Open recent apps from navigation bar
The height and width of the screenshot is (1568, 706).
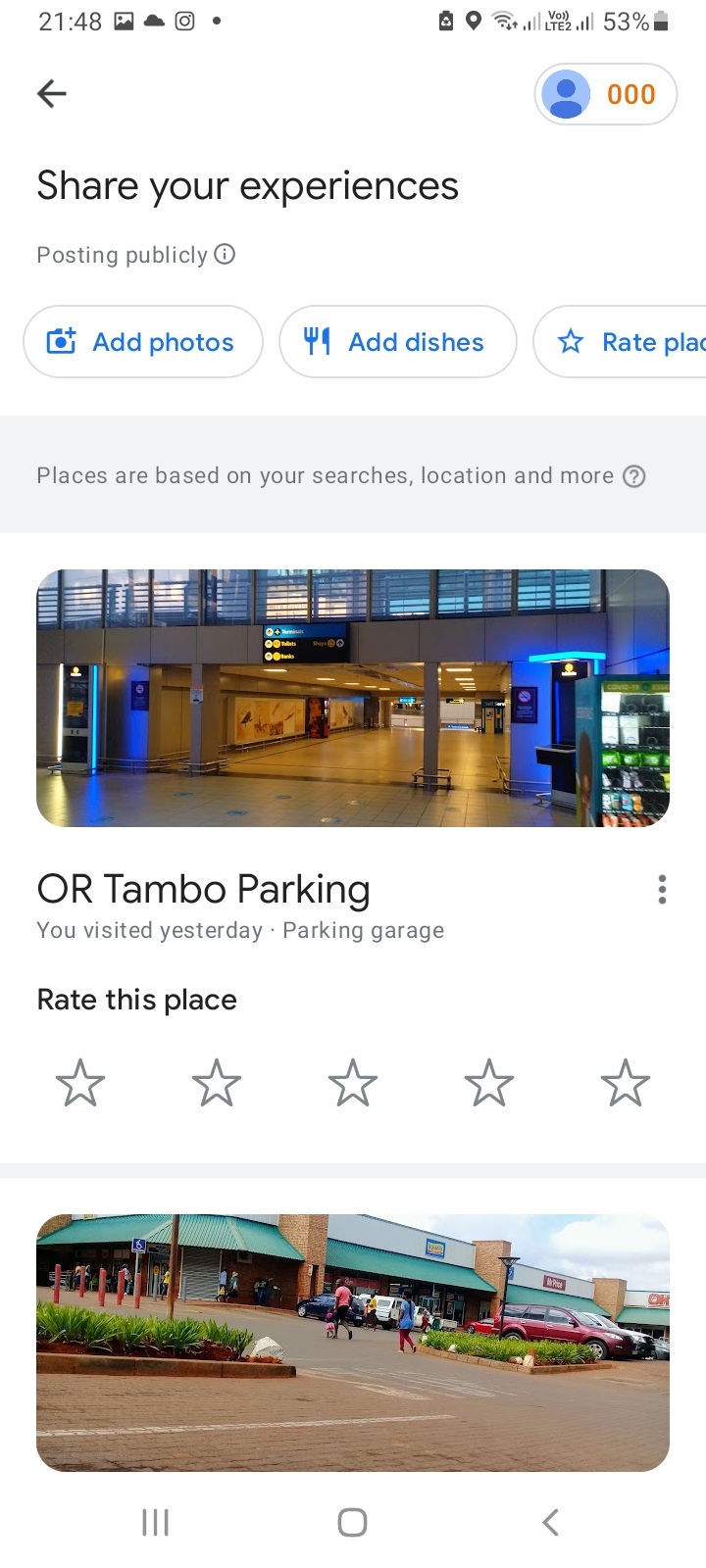click(155, 1522)
